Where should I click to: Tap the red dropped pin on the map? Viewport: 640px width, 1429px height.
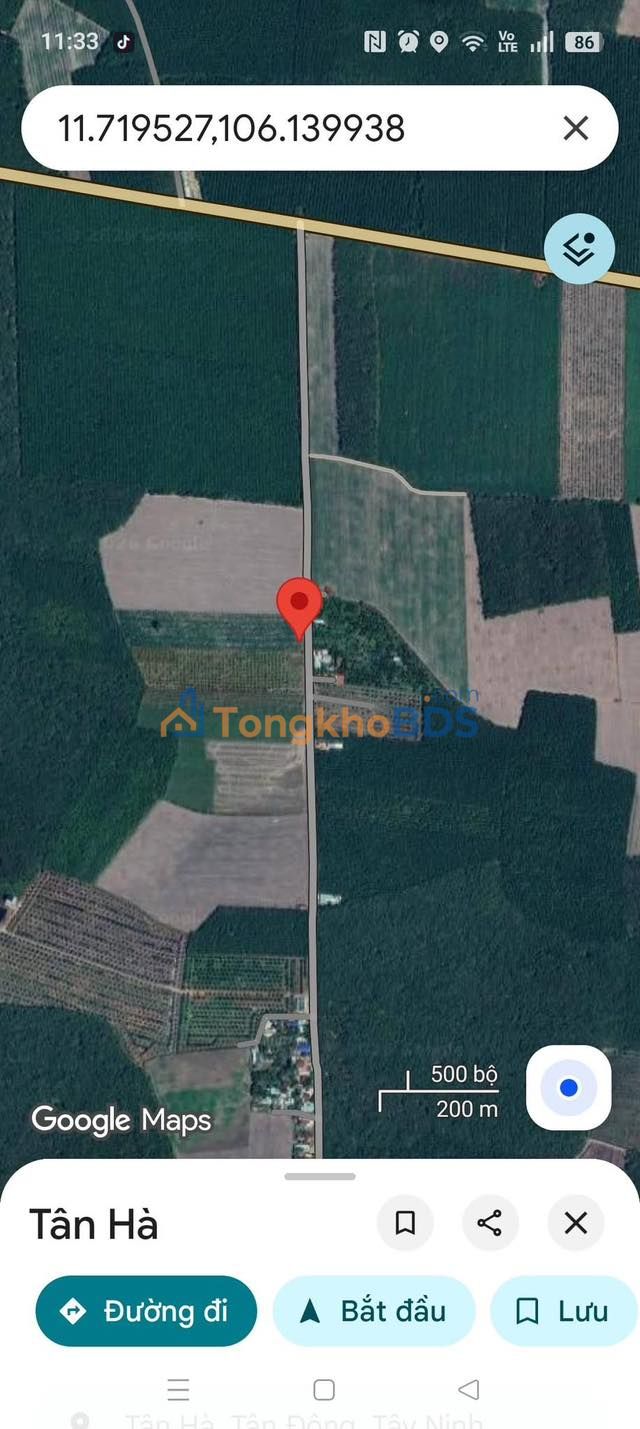coord(299,608)
